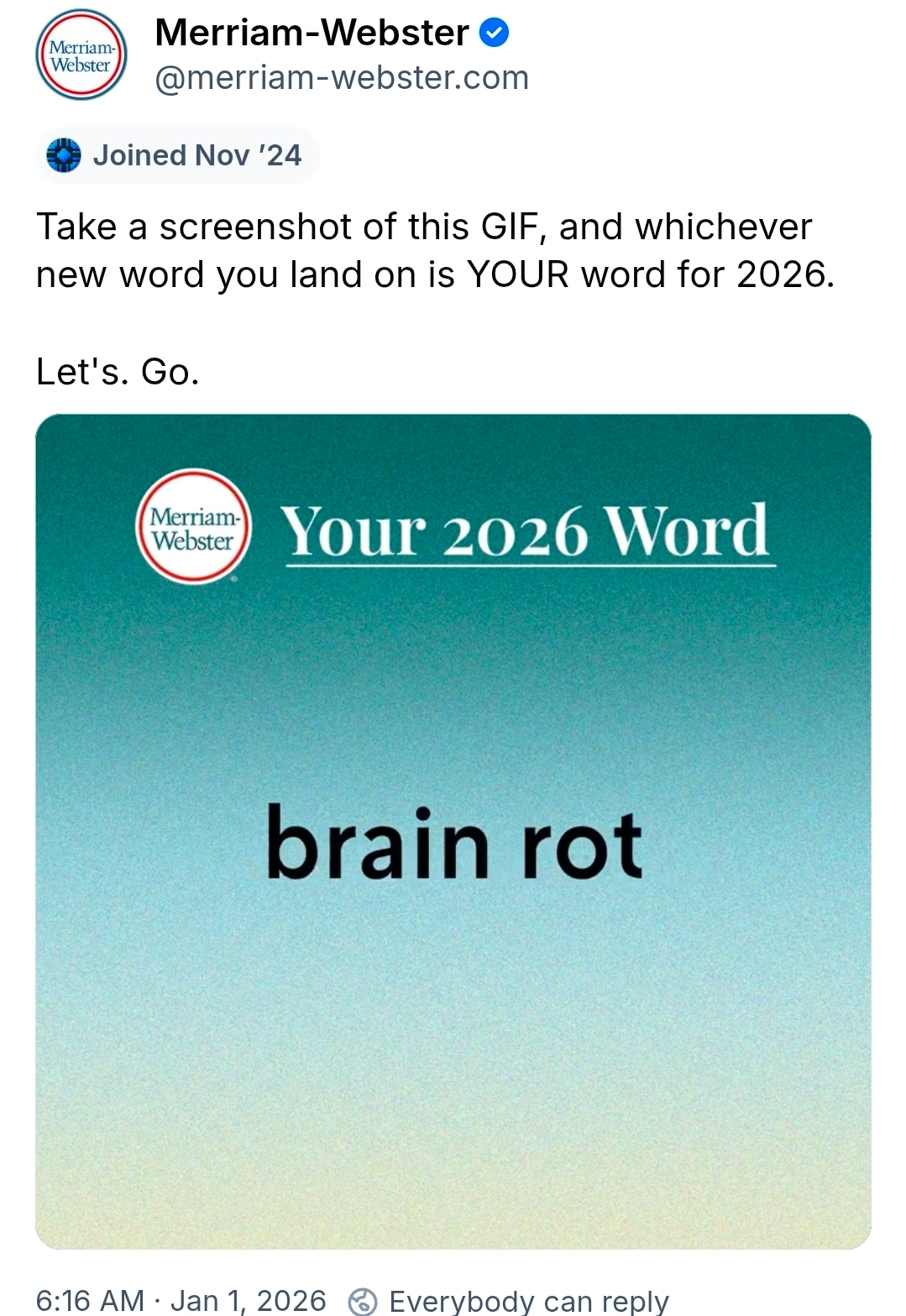Open Merriam-Webster's profile avatar

(x=81, y=56)
